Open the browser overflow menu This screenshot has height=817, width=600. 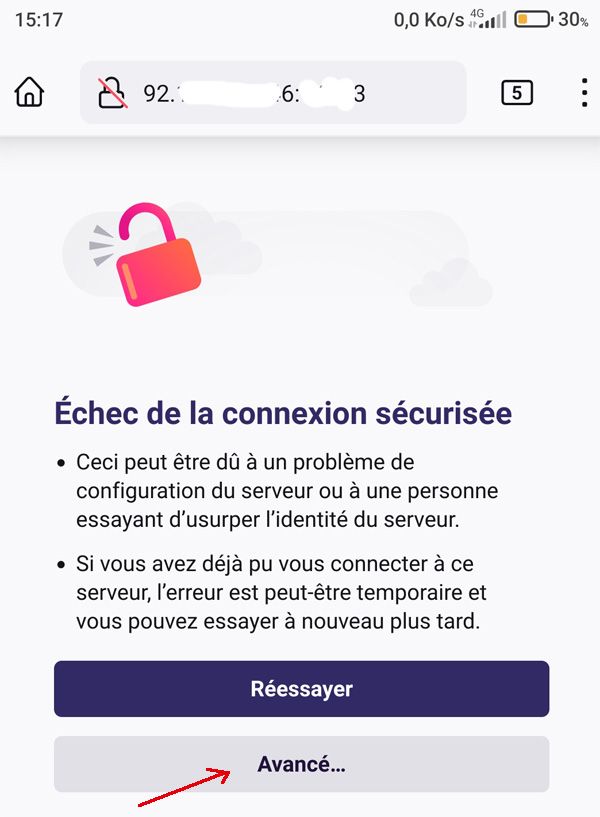pyautogui.click(x=584, y=93)
